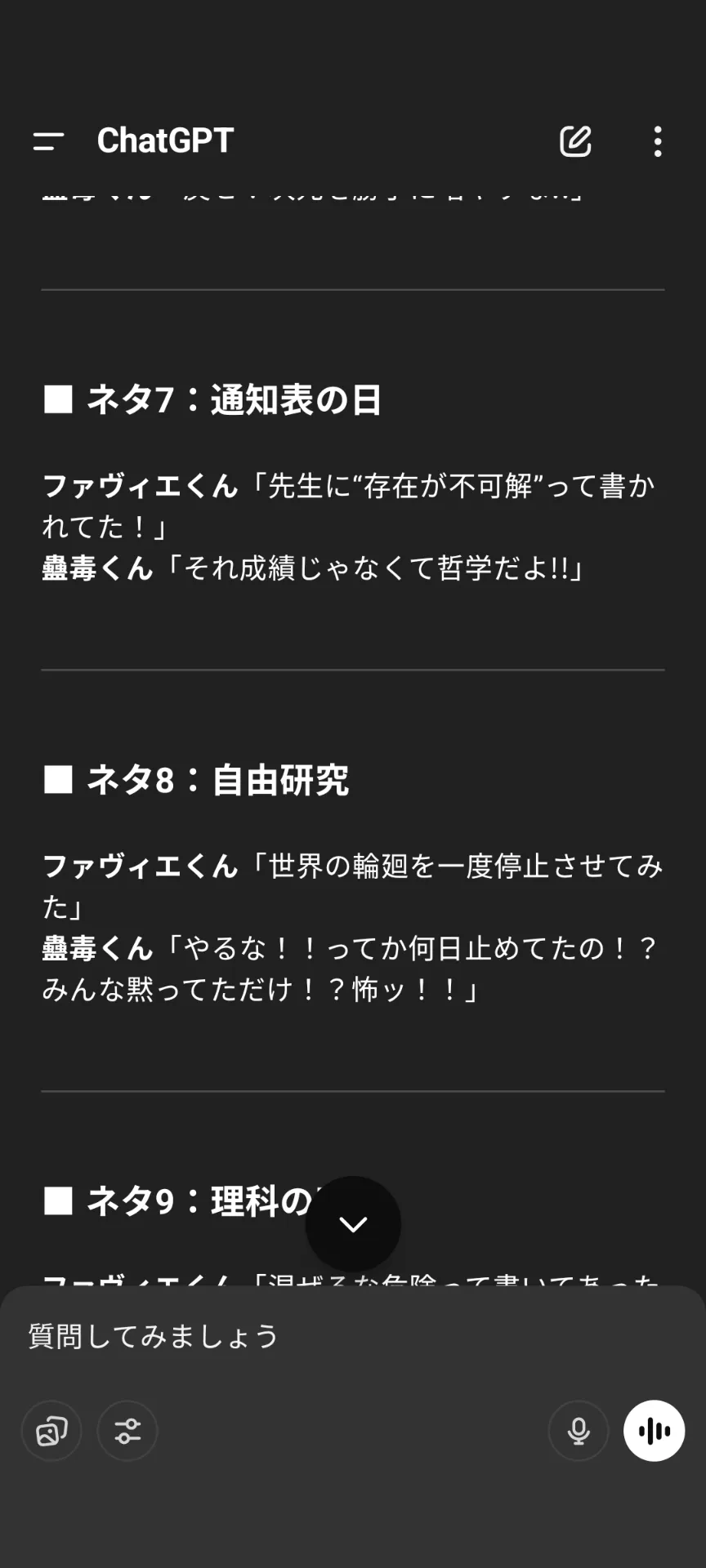Open the tools options icon

click(127, 1431)
